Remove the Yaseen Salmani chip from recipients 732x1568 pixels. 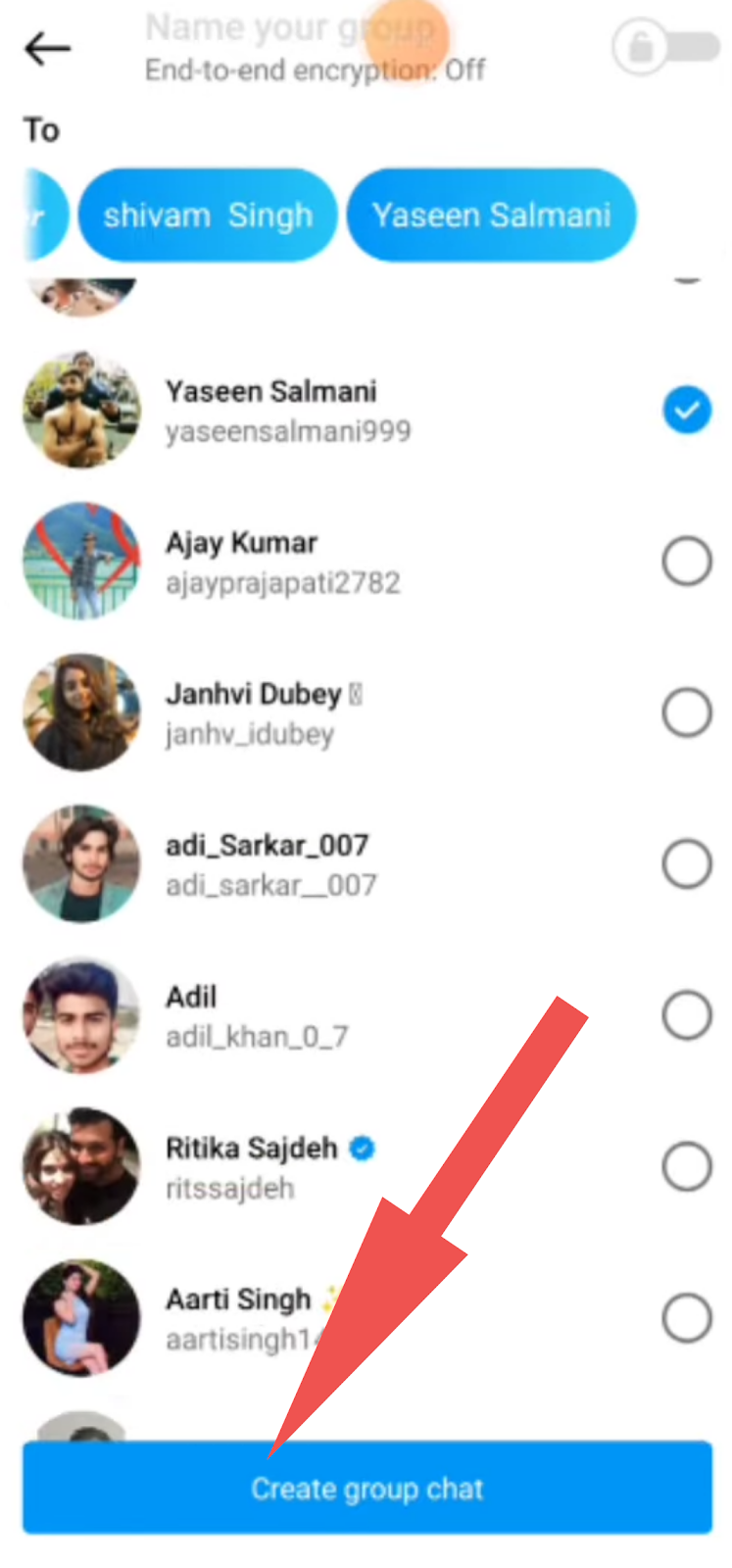click(x=491, y=216)
